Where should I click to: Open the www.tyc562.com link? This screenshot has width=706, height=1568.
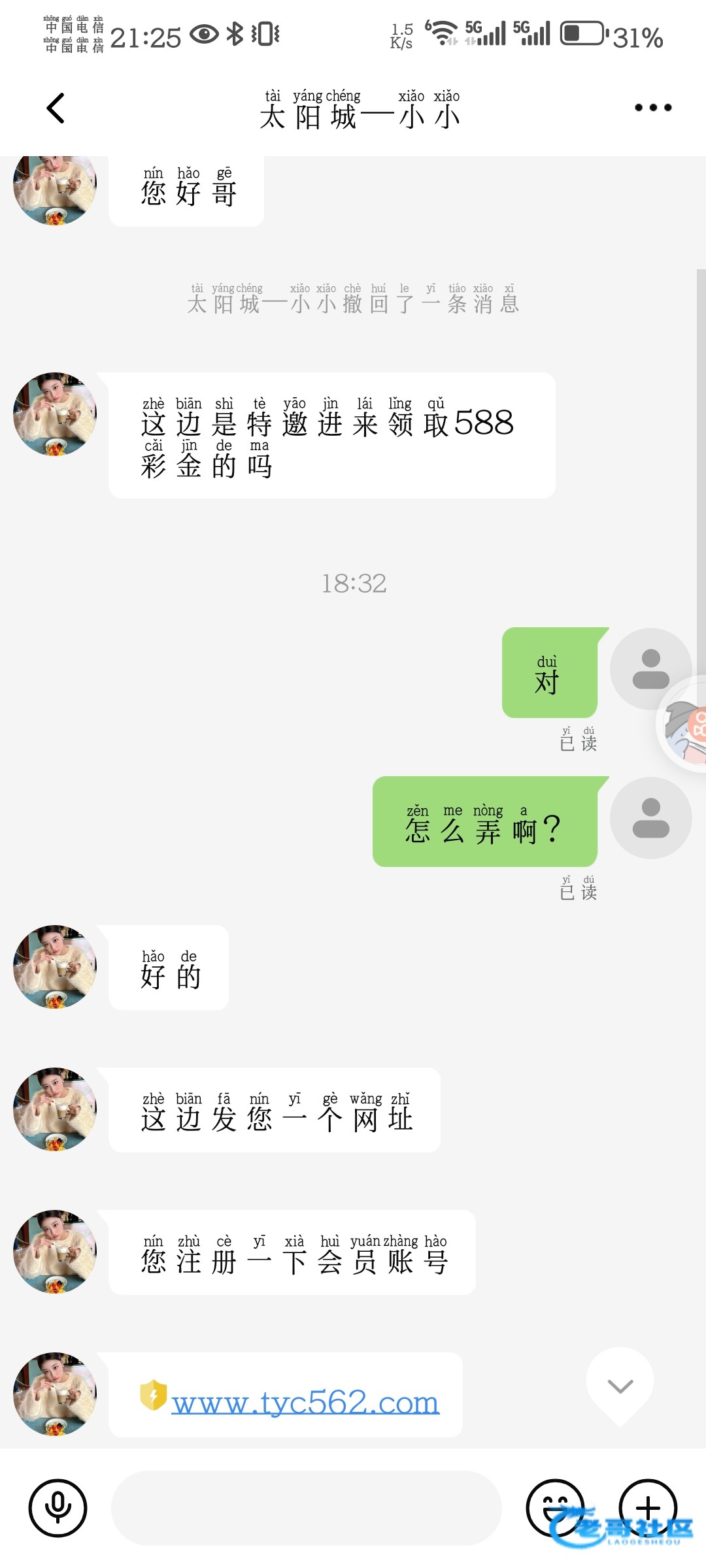click(305, 1403)
